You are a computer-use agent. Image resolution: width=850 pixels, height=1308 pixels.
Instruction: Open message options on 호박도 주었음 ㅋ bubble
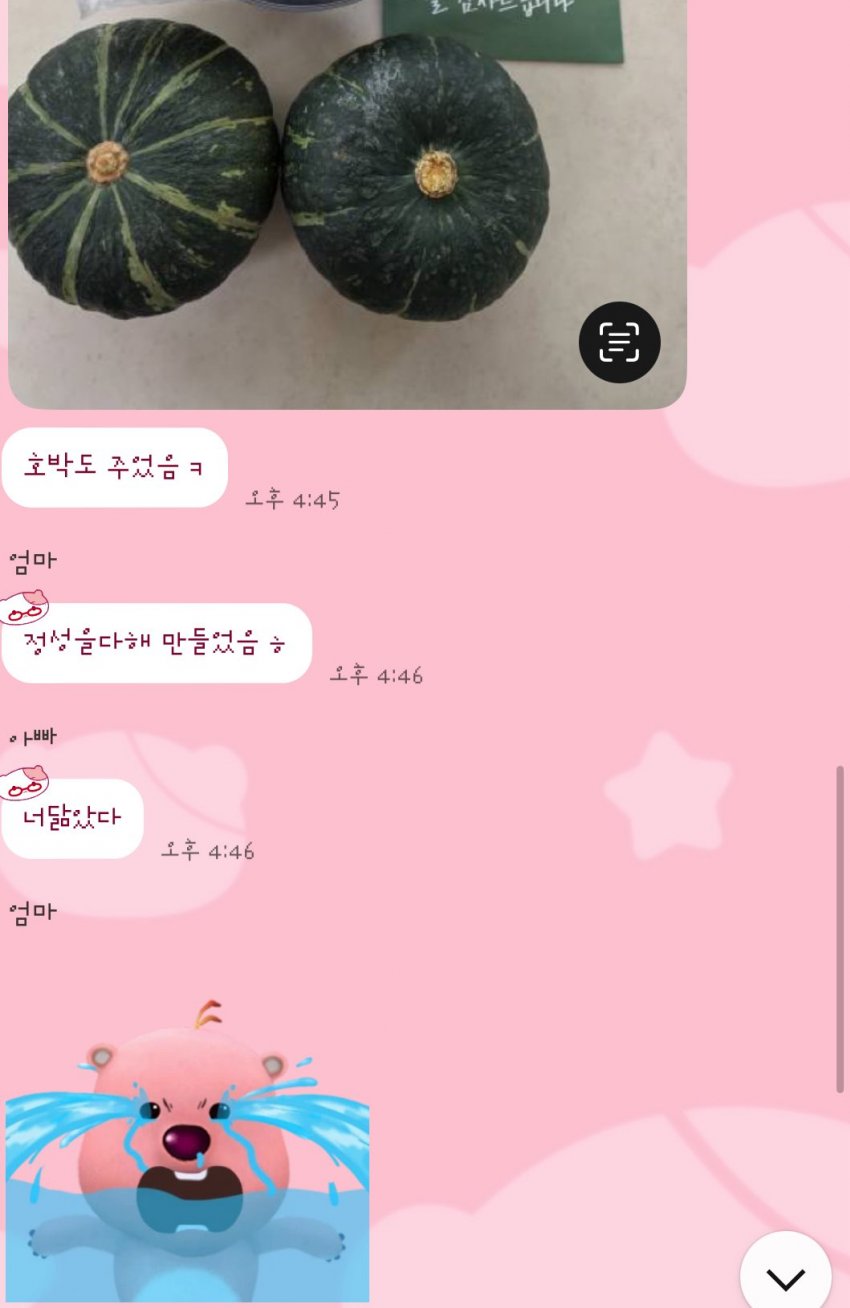pyautogui.click(x=114, y=467)
